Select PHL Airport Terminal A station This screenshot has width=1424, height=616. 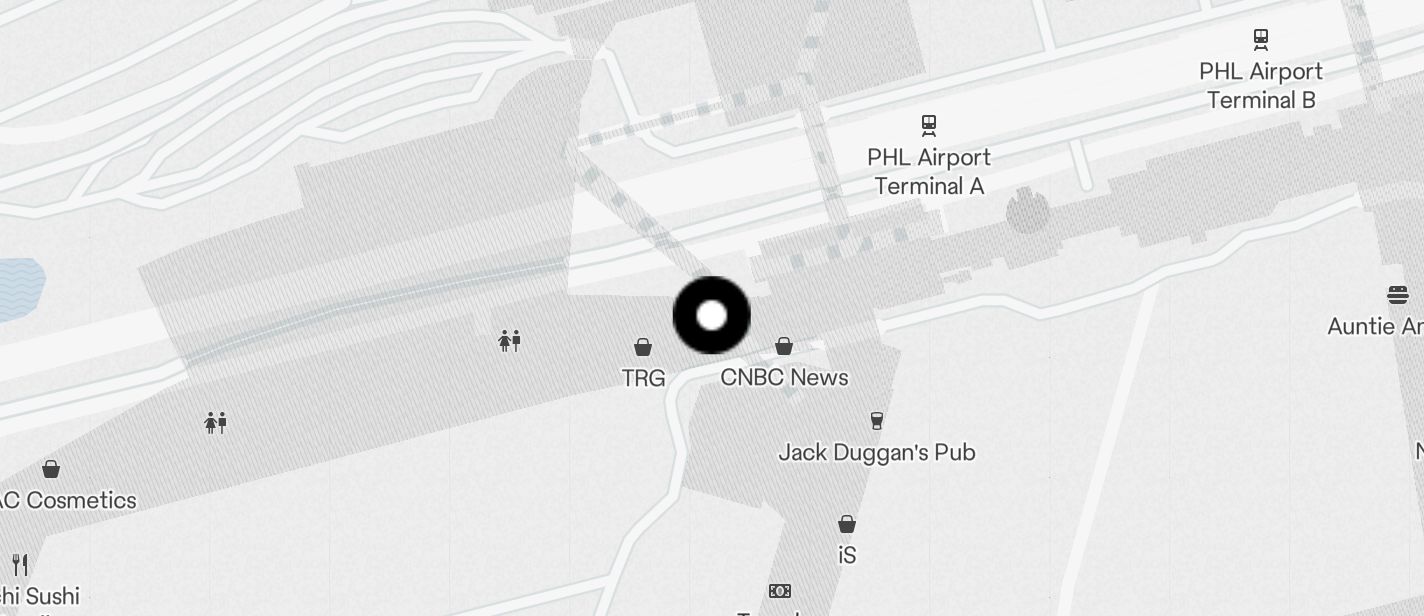point(929,126)
